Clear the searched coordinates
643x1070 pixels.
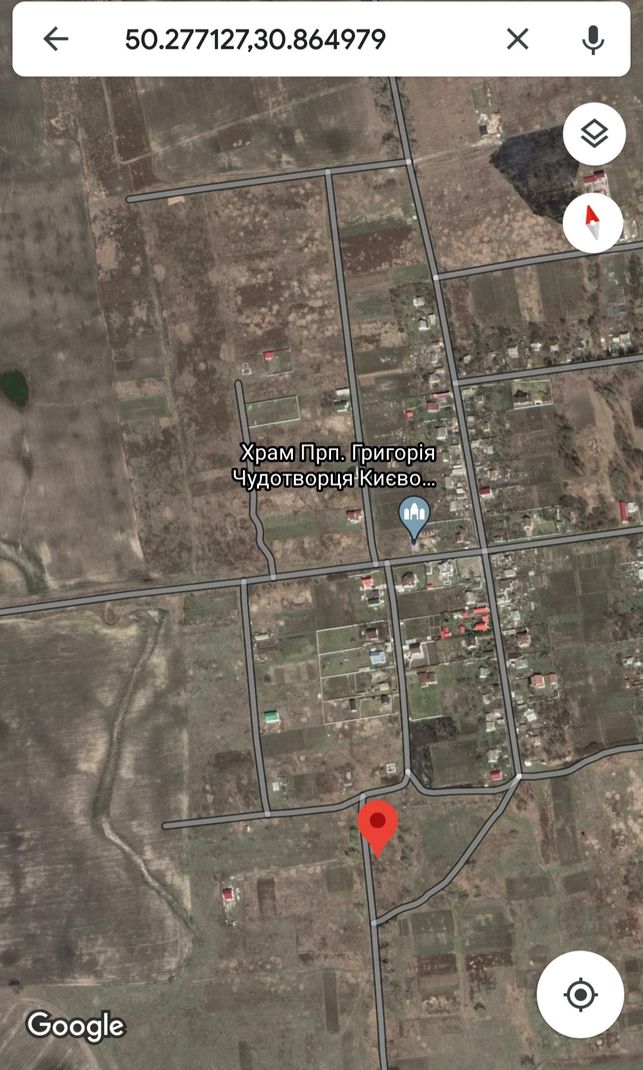(517, 40)
